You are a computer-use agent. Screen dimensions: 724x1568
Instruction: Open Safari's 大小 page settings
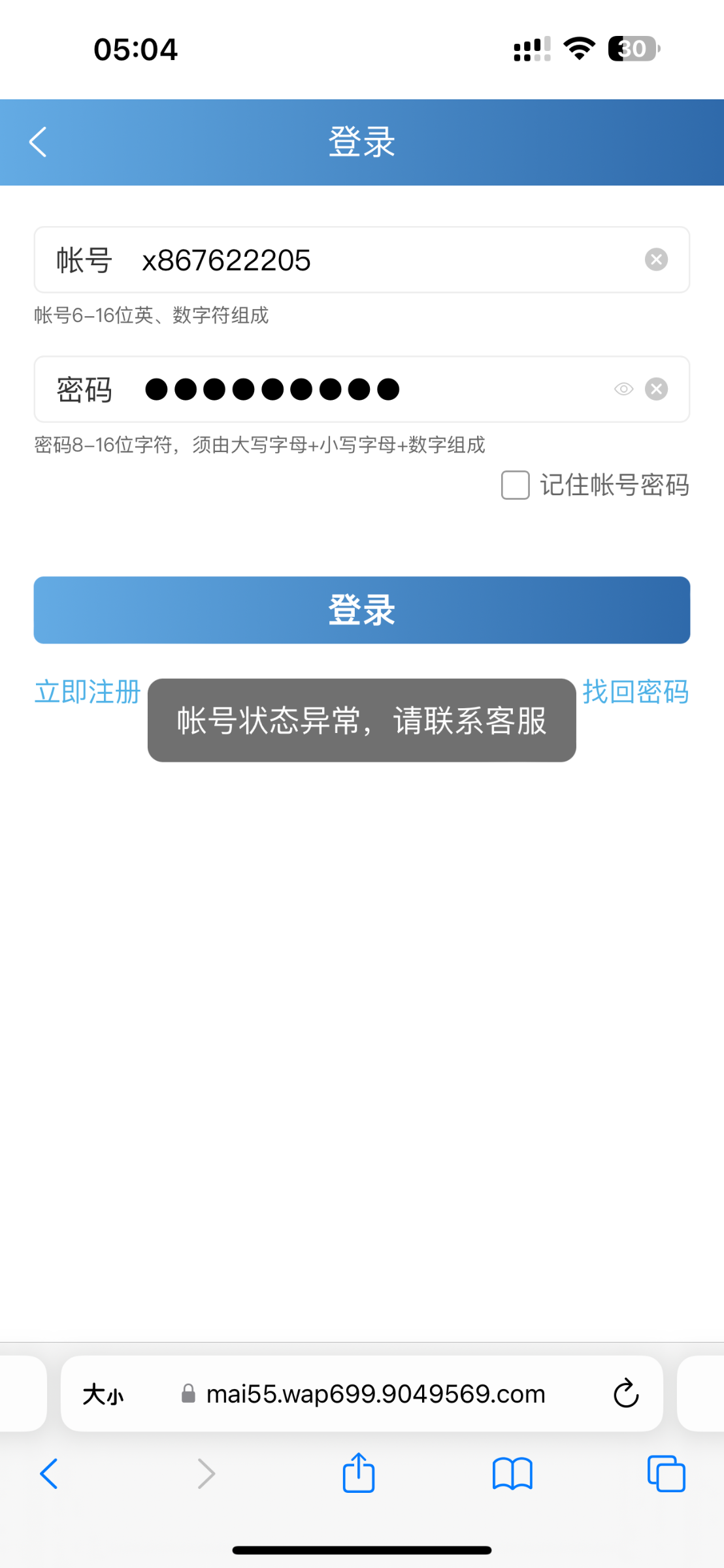[103, 1394]
